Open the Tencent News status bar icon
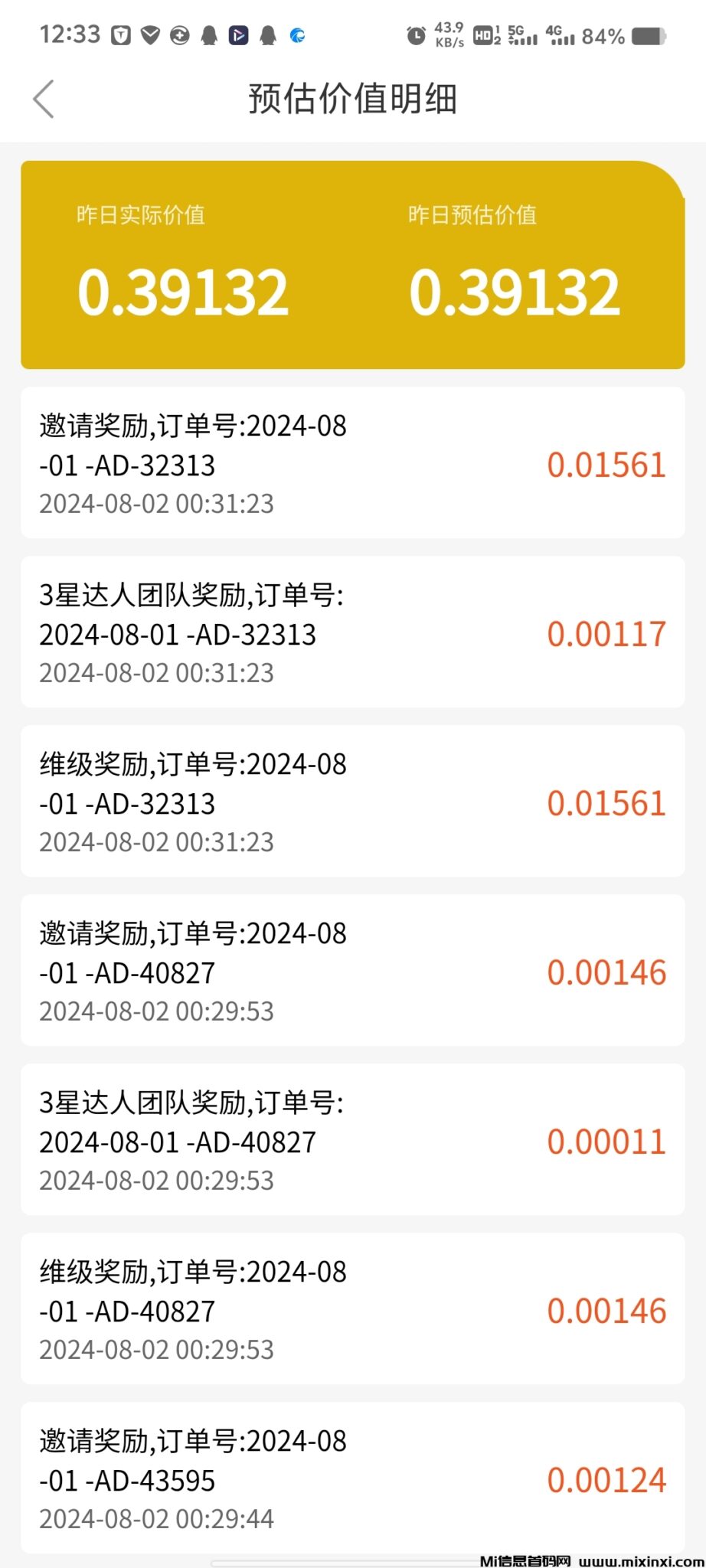706x1568 pixels. 297,35
